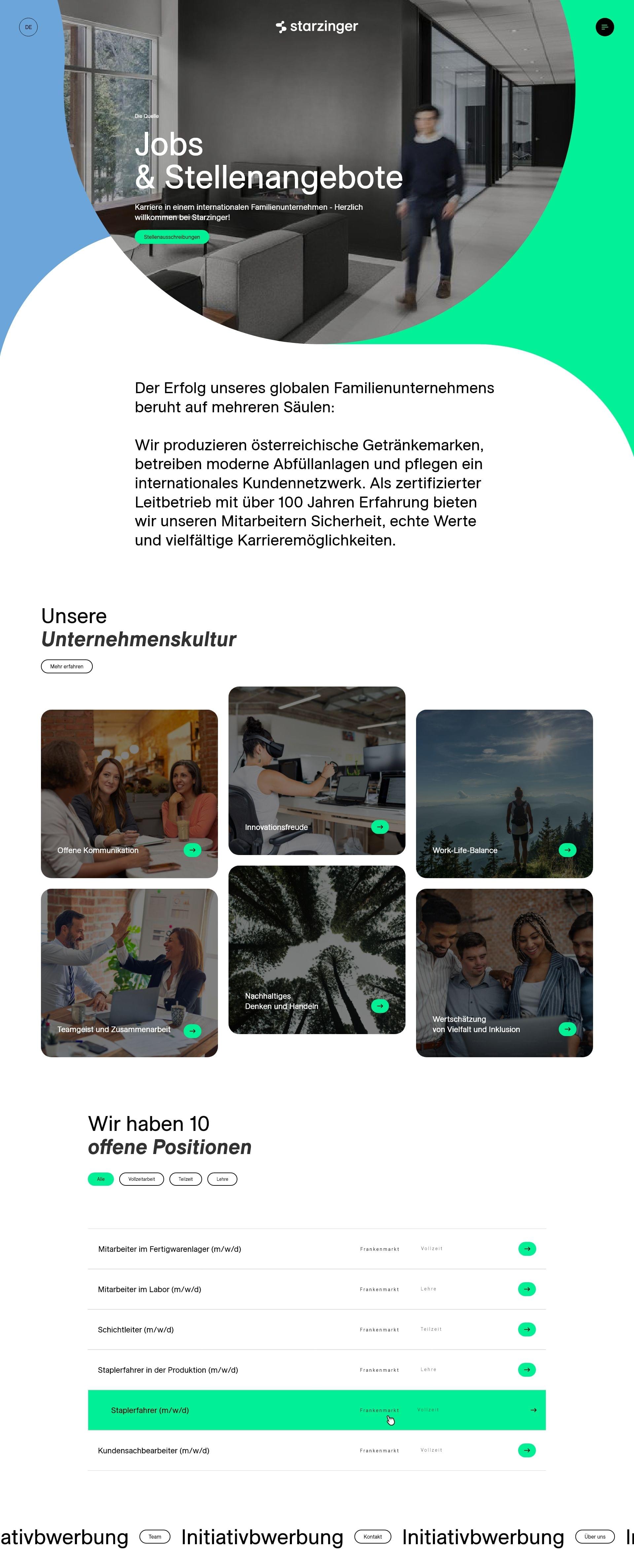Select the Alle filter chip
This screenshot has height=1568, width=634.
tap(101, 1179)
